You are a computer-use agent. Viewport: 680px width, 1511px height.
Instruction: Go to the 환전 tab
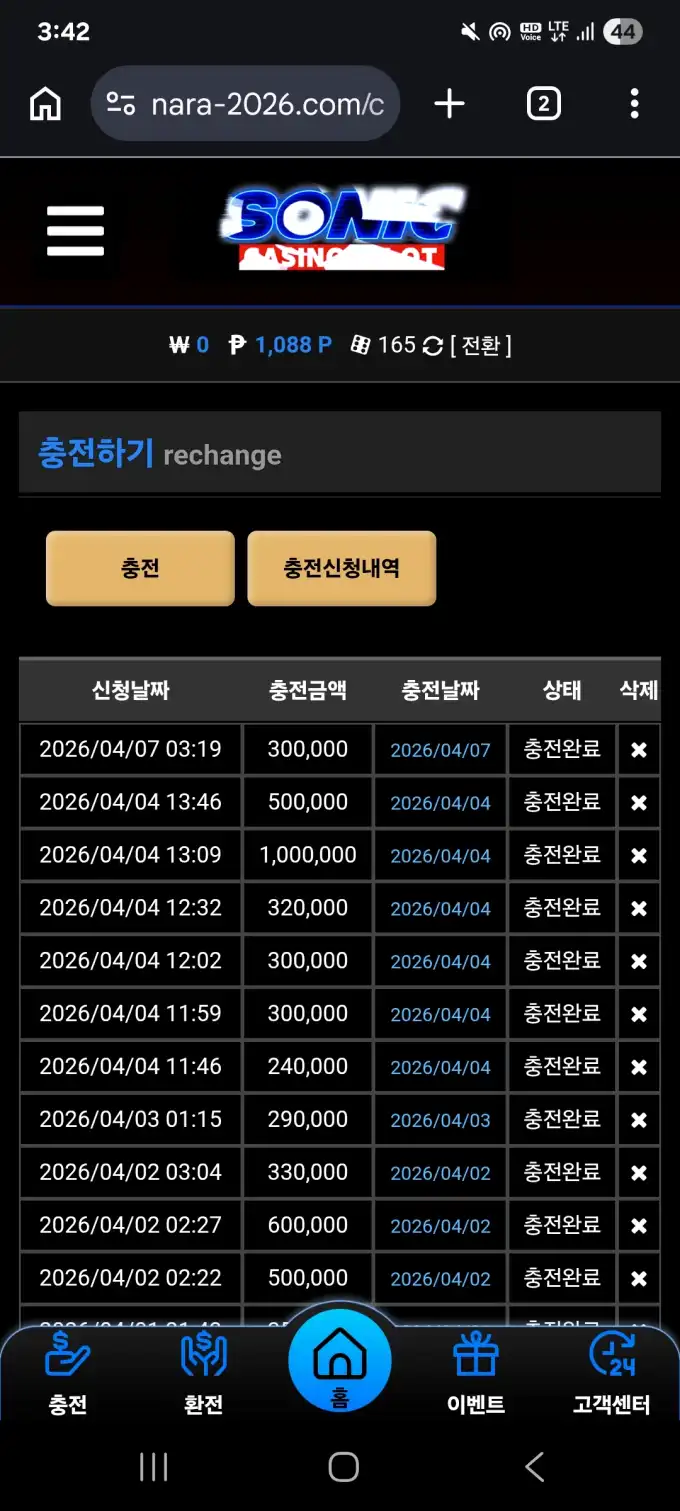pyautogui.click(x=204, y=1375)
